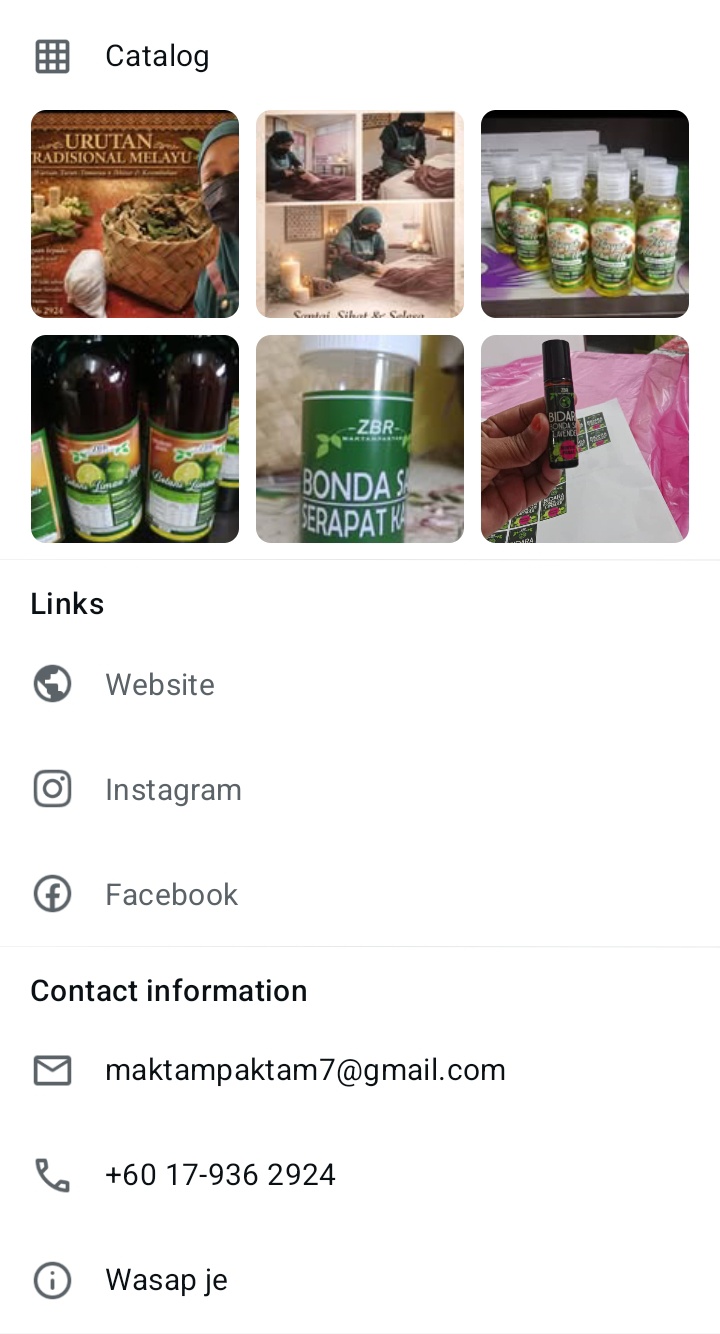Visit the Instagram profile link
The width and height of the screenshot is (720, 1334).
[x=173, y=790]
